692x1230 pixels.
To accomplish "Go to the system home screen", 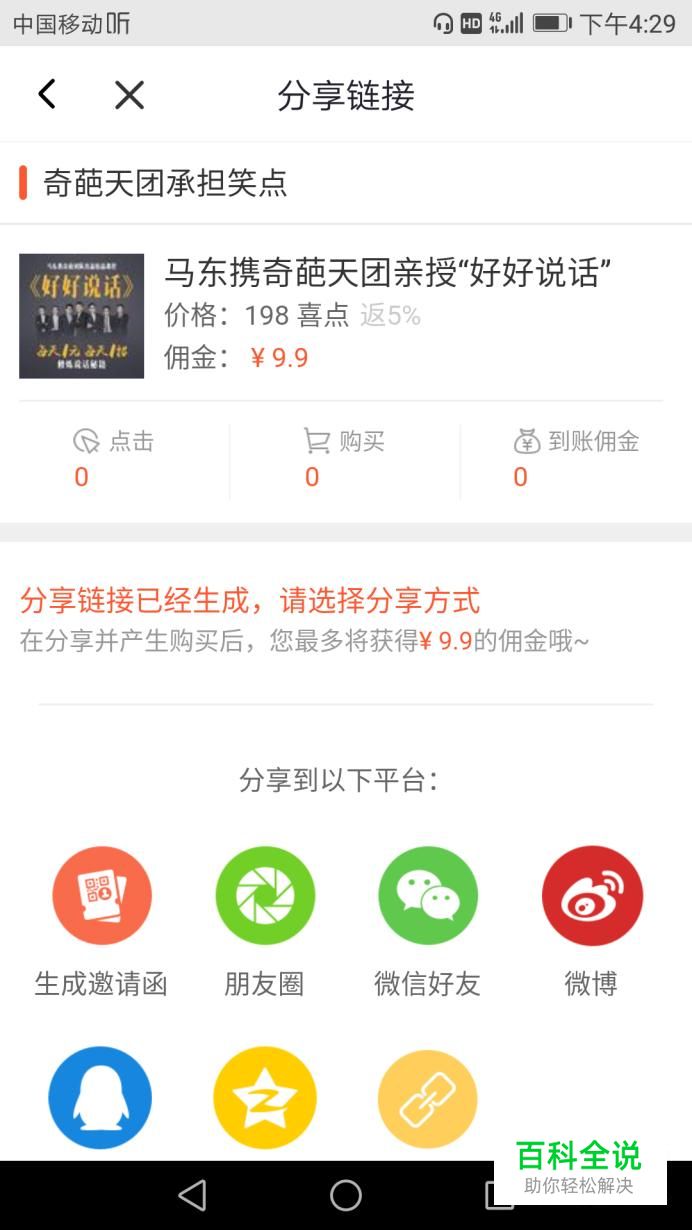I will point(346,1195).
